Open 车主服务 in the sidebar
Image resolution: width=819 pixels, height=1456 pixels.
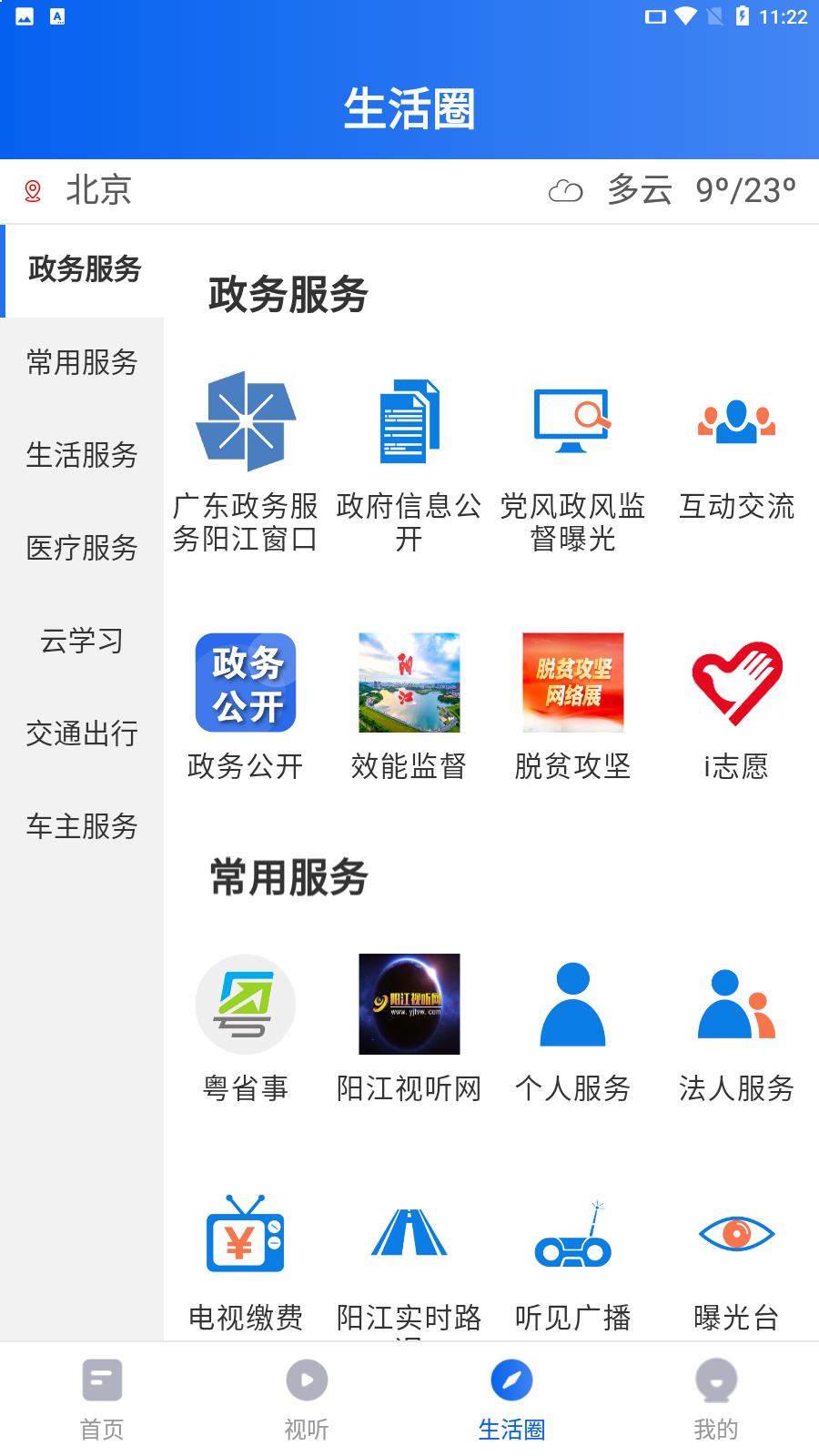coord(82,826)
